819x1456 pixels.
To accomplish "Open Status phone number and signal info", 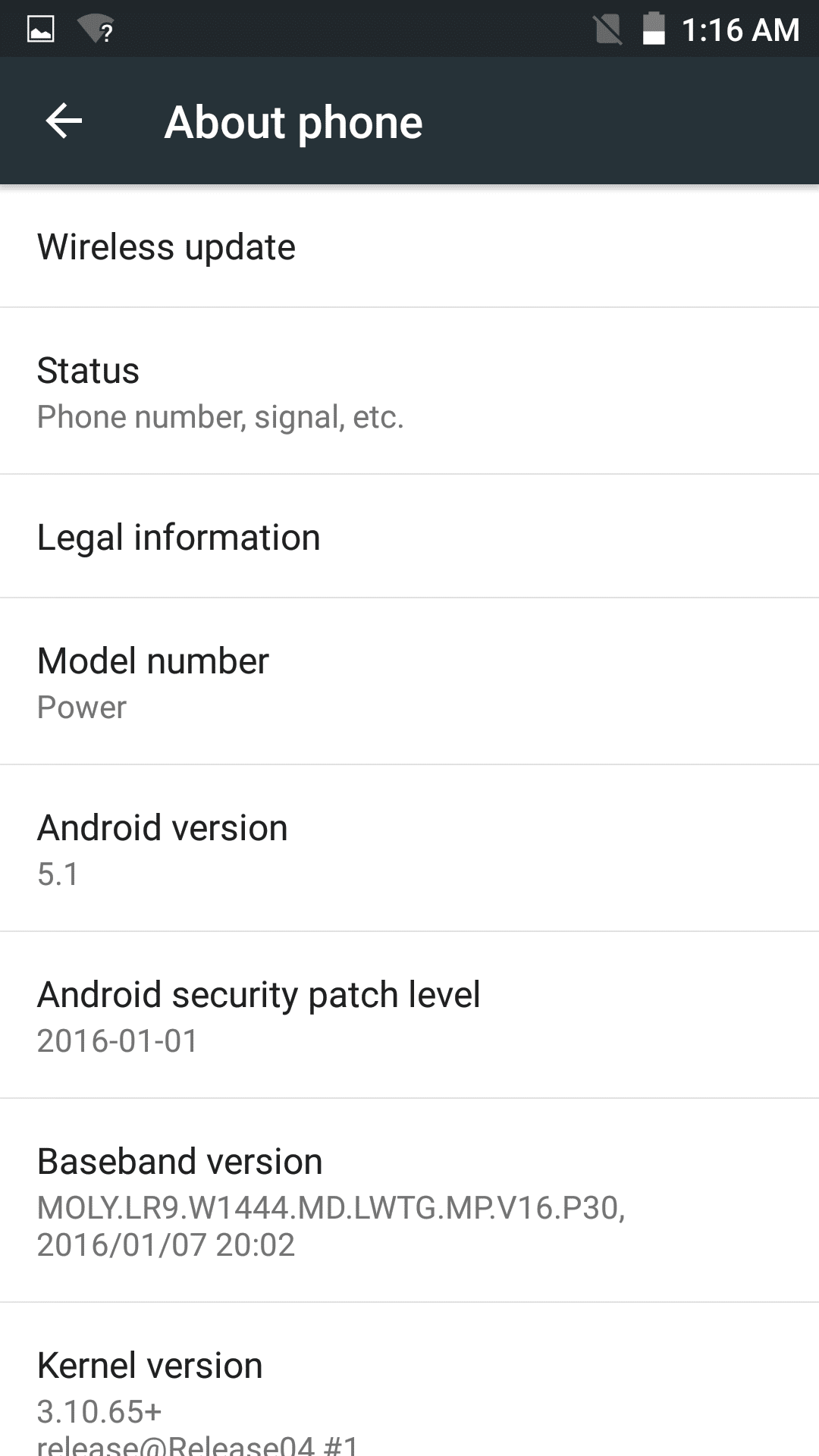I will click(x=409, y=392).
